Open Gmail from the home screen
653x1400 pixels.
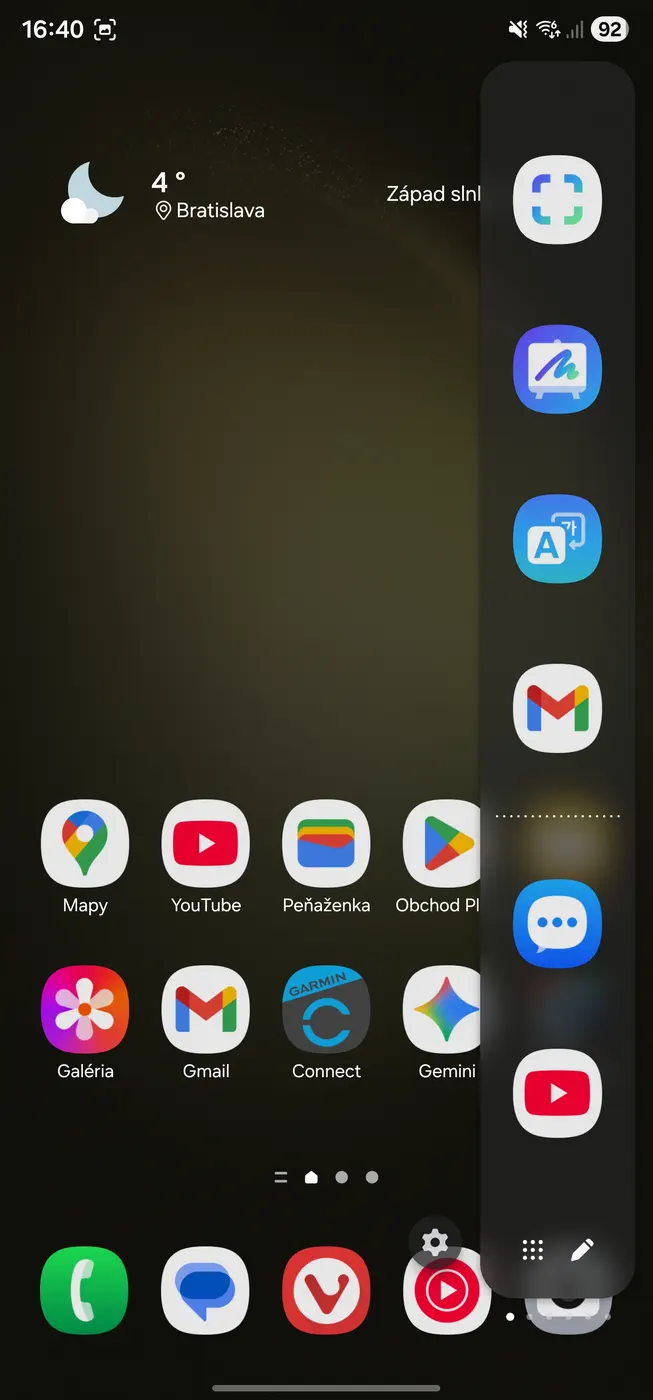(x=206, y=1010)
